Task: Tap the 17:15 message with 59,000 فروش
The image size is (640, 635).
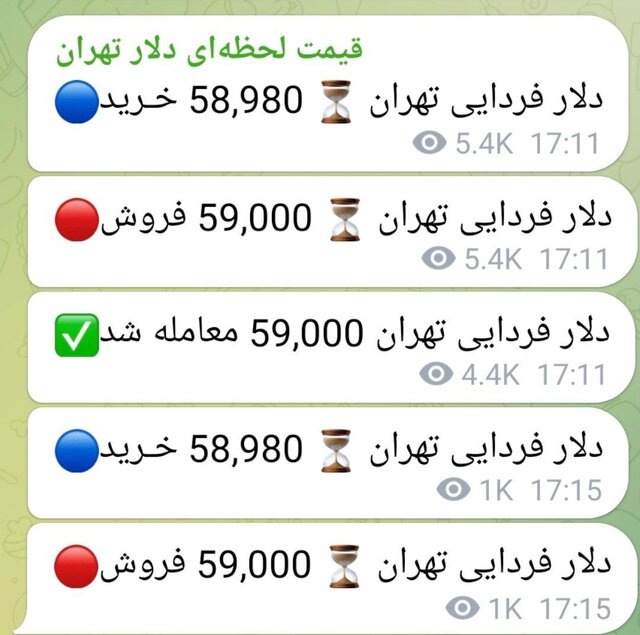Action: pos(350,567)
